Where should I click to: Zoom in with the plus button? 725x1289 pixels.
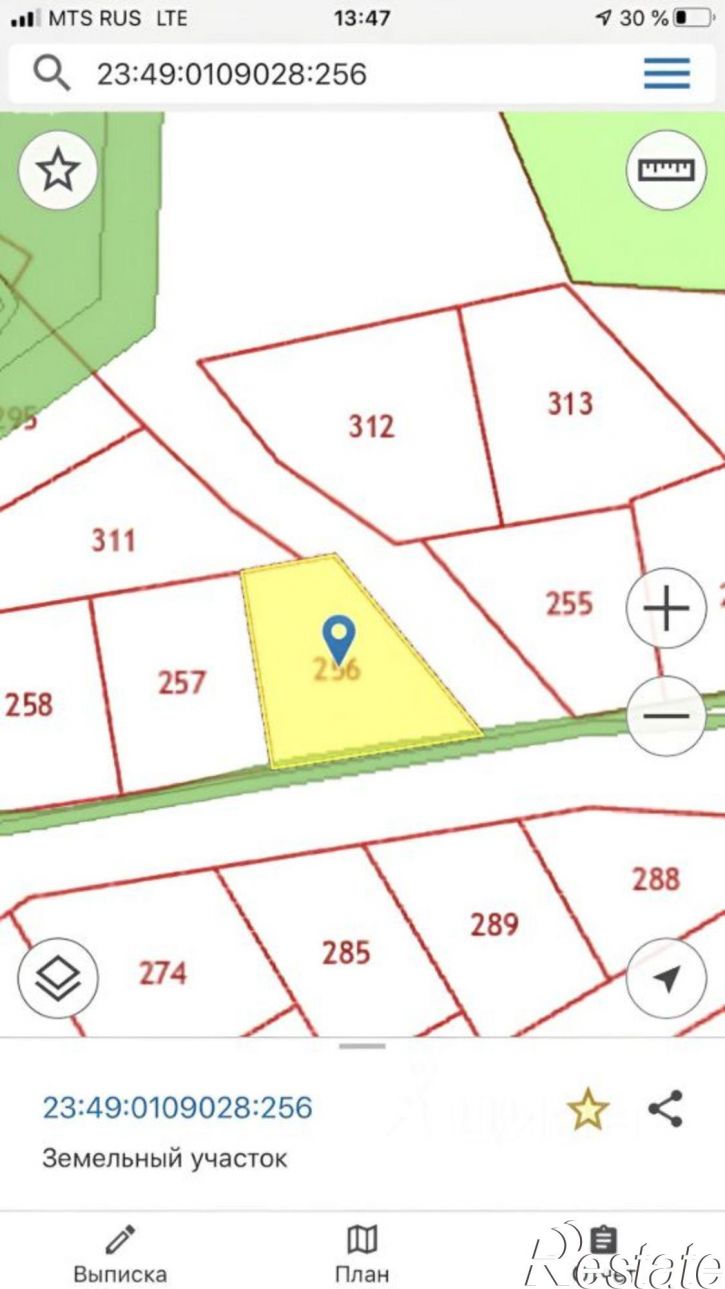click(x=666, y=608)
